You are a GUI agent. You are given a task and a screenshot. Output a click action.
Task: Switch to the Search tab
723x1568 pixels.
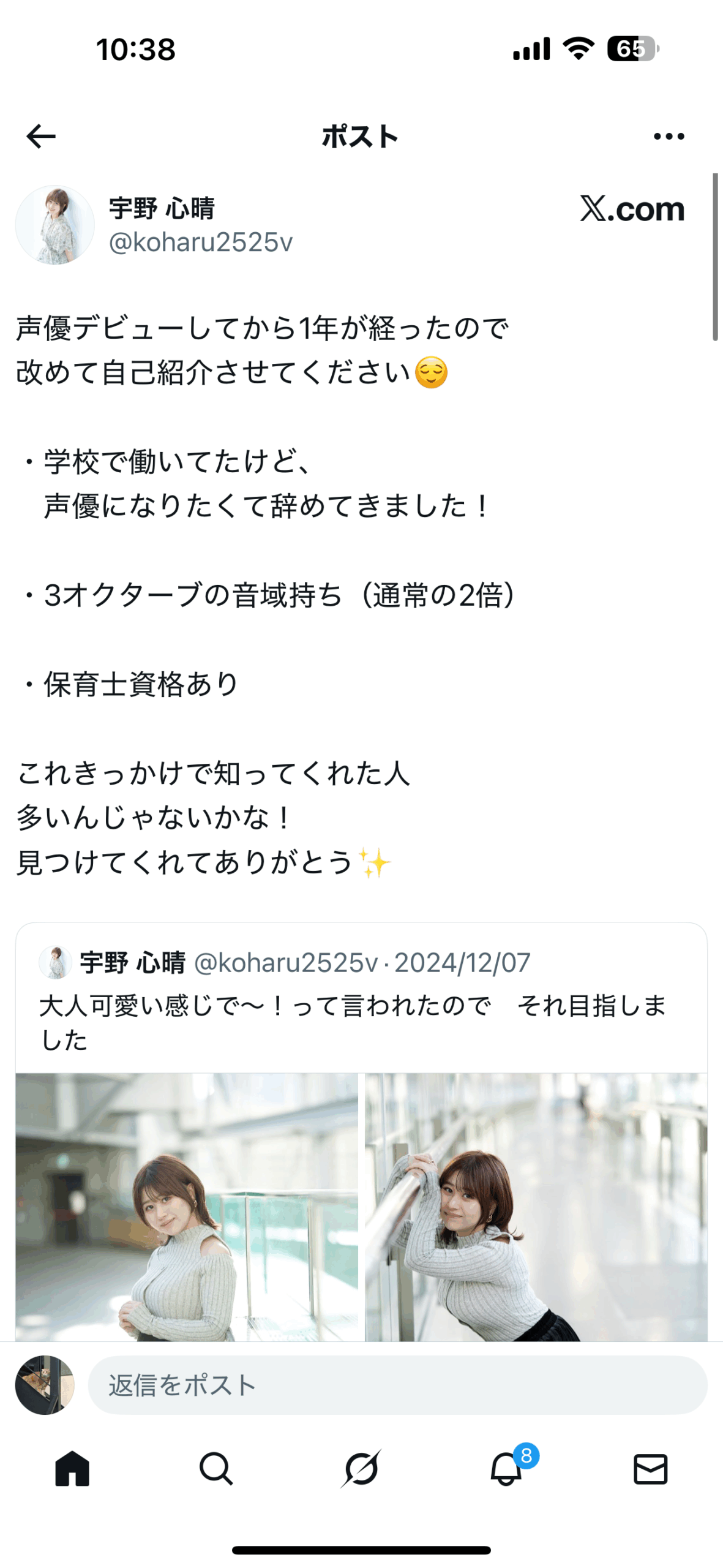[216, 1469]
